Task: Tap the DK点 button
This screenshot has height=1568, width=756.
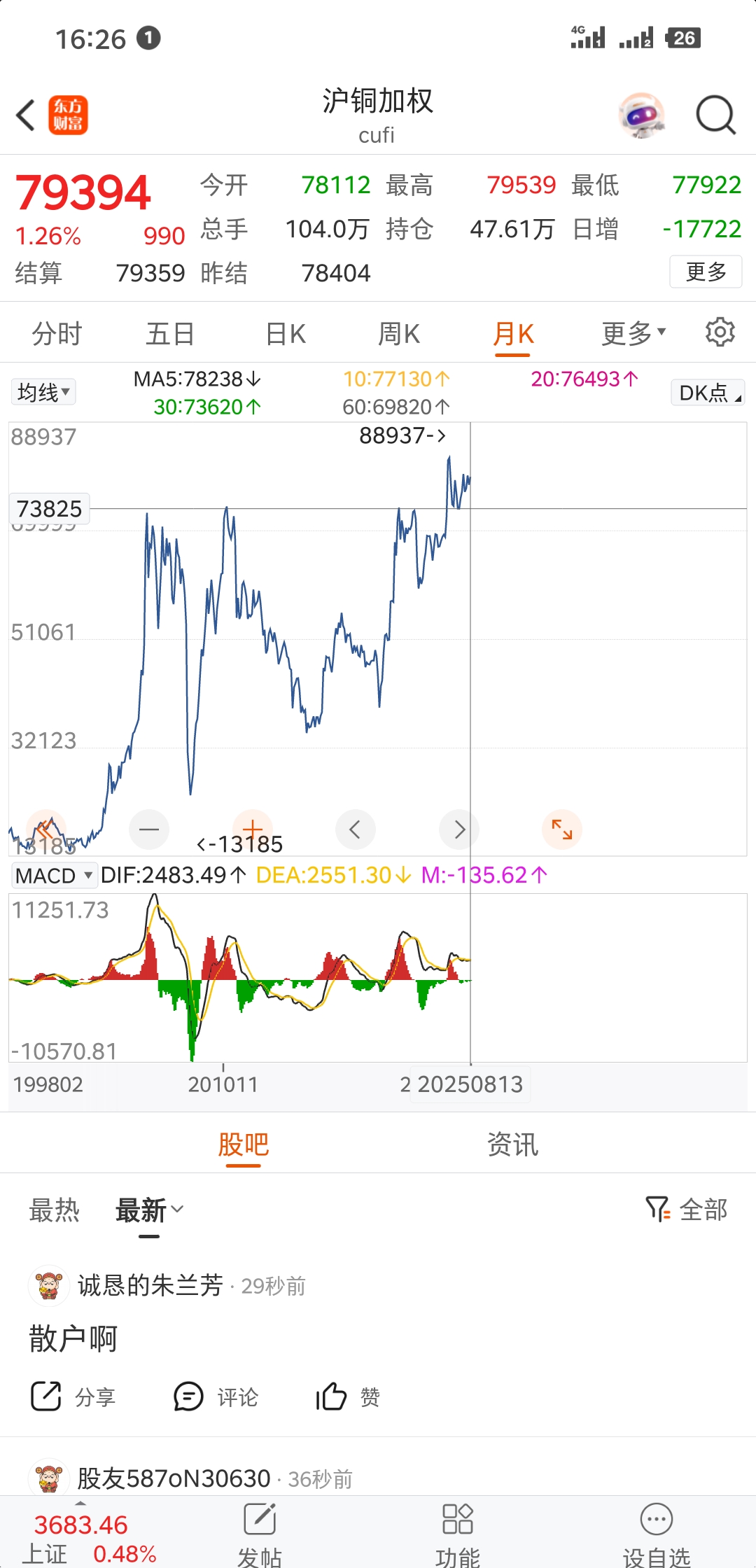Action: [x=708, y=393]
